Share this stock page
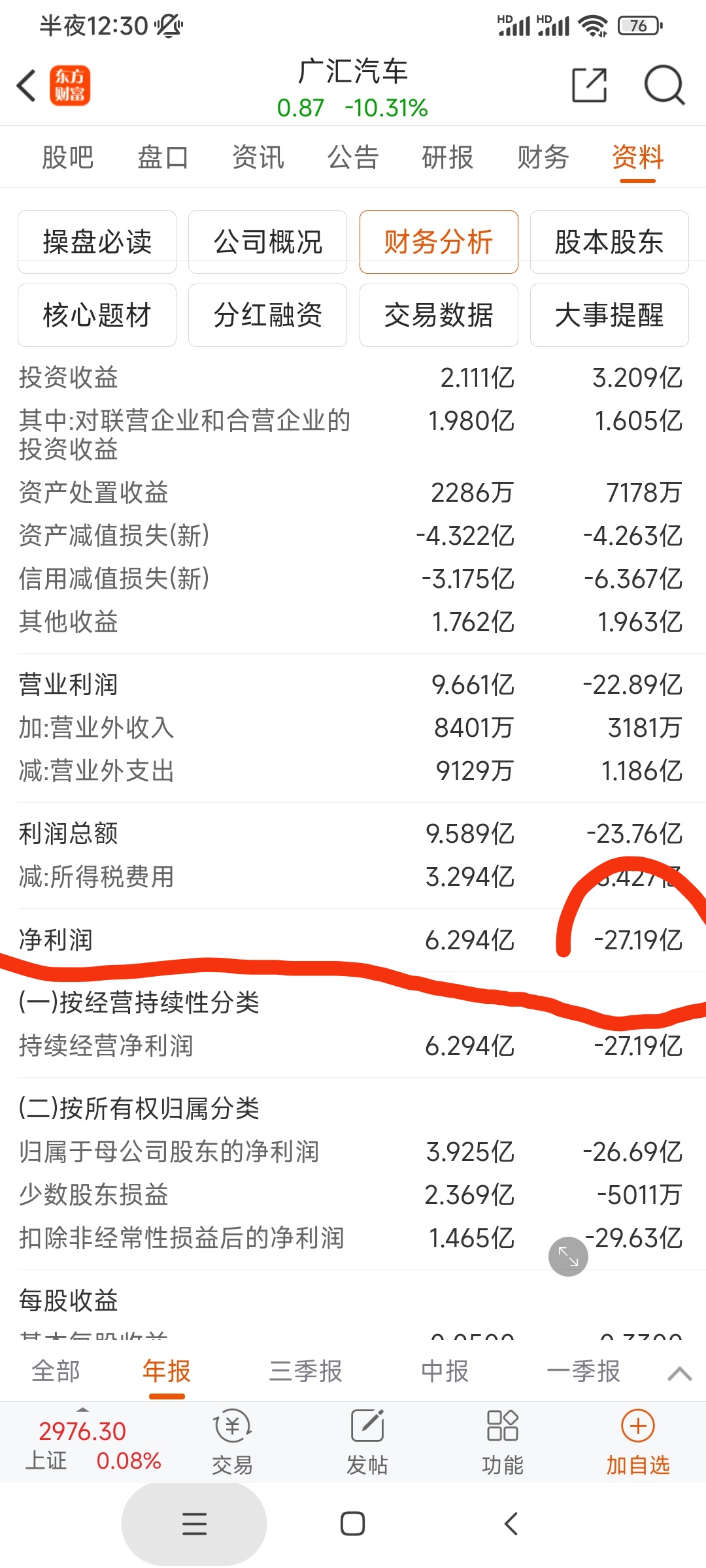 [590, 85]
